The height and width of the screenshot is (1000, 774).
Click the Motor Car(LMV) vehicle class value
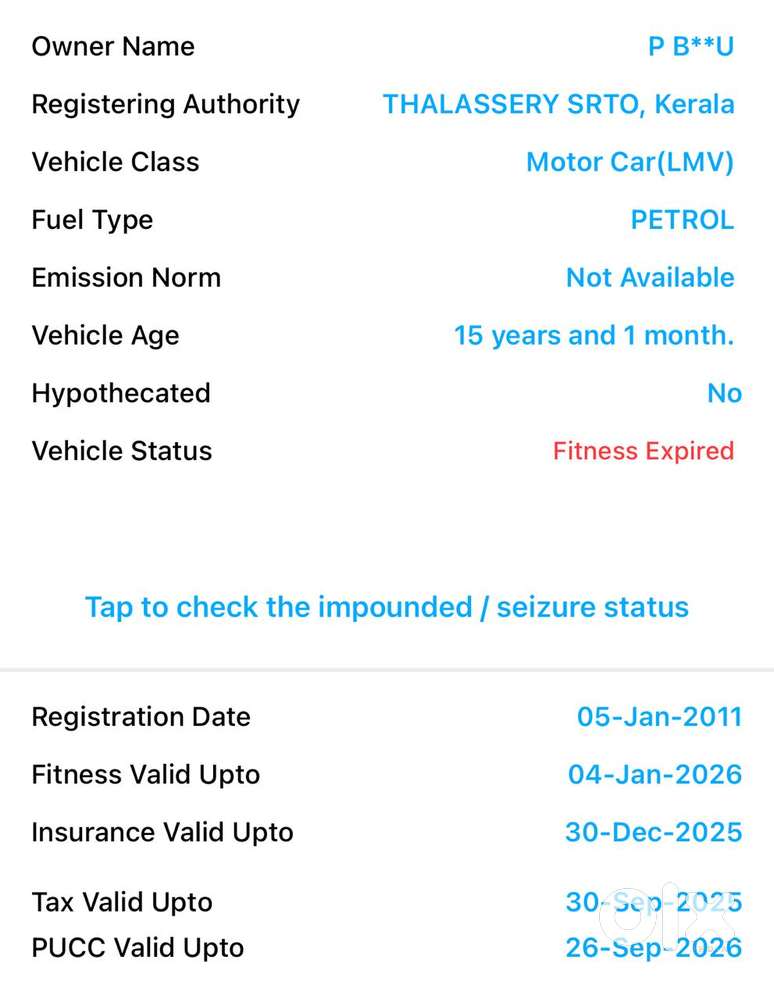point(631,162)
